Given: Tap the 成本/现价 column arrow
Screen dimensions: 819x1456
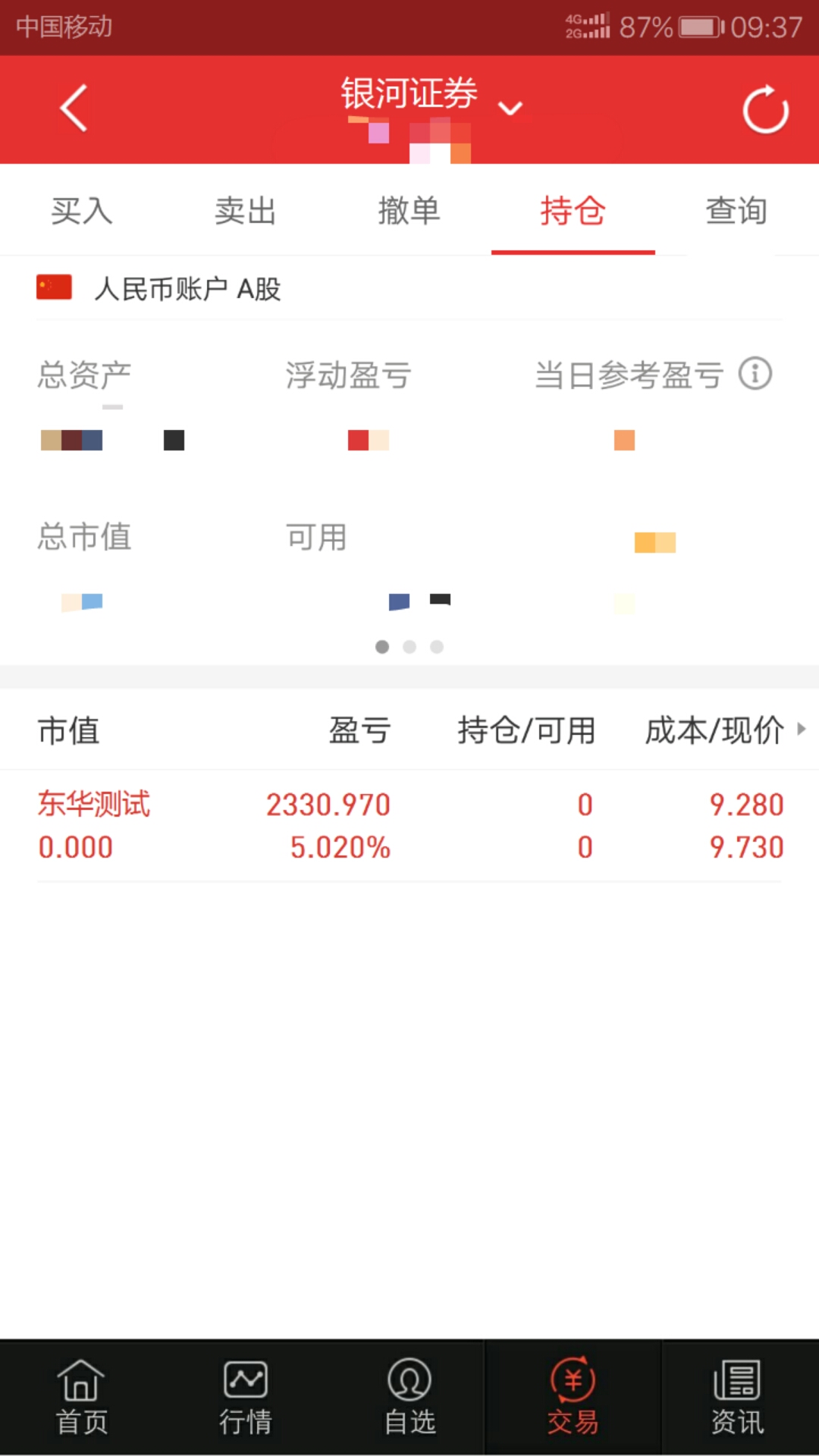Looking at the screenshot, I should [802, 729].
